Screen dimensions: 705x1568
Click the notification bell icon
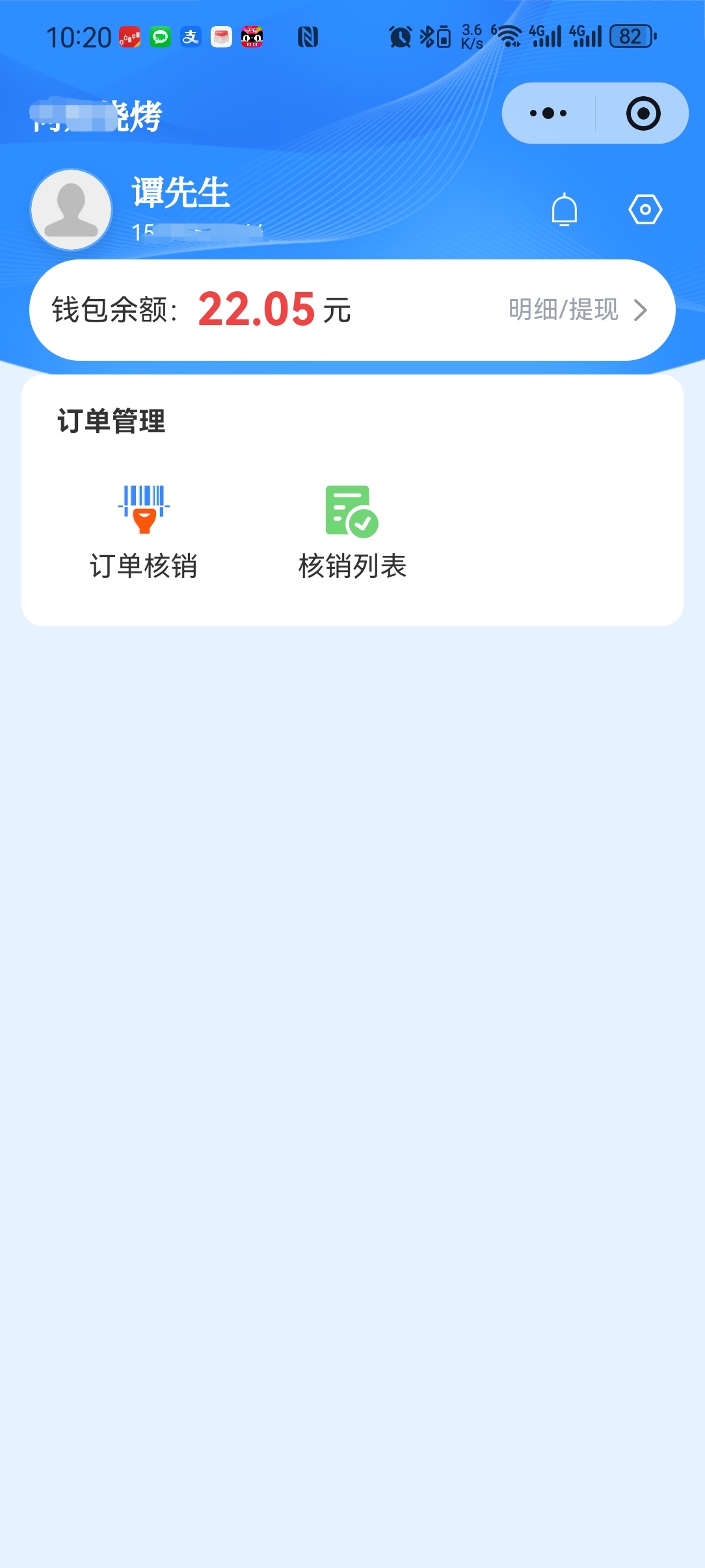565,209
